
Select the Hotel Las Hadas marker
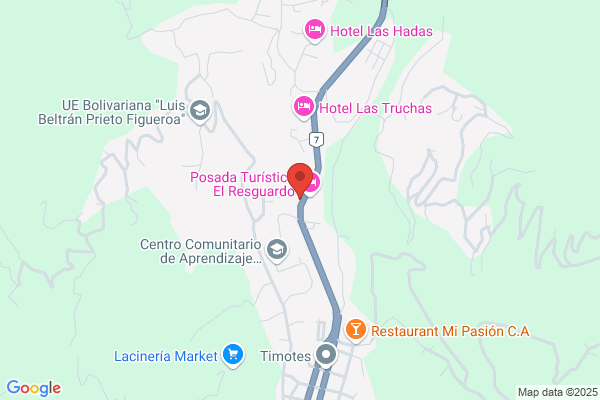315,31
